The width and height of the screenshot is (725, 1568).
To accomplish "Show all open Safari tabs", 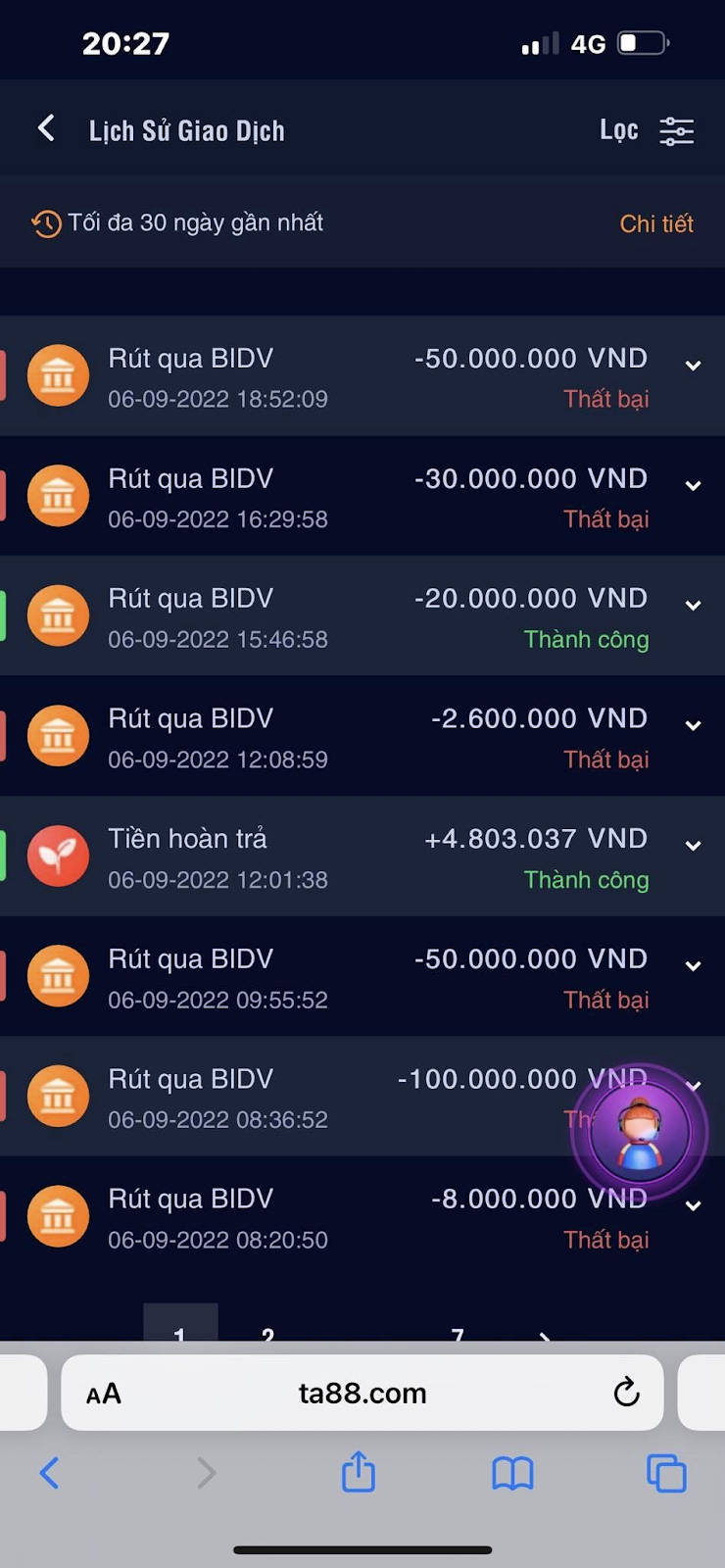I will (666, 1473).
